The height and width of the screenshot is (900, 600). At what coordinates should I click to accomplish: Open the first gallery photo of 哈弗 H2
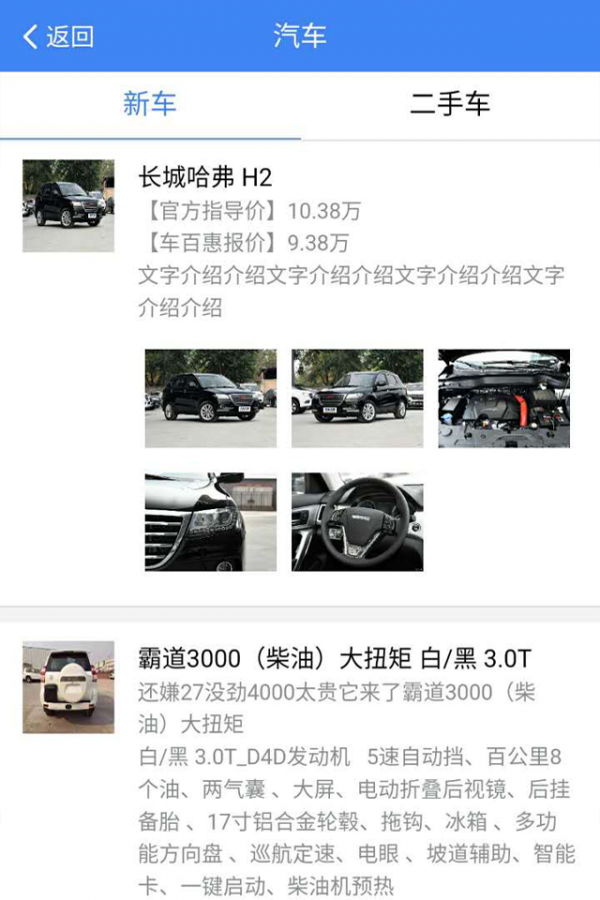click(210, 398)
